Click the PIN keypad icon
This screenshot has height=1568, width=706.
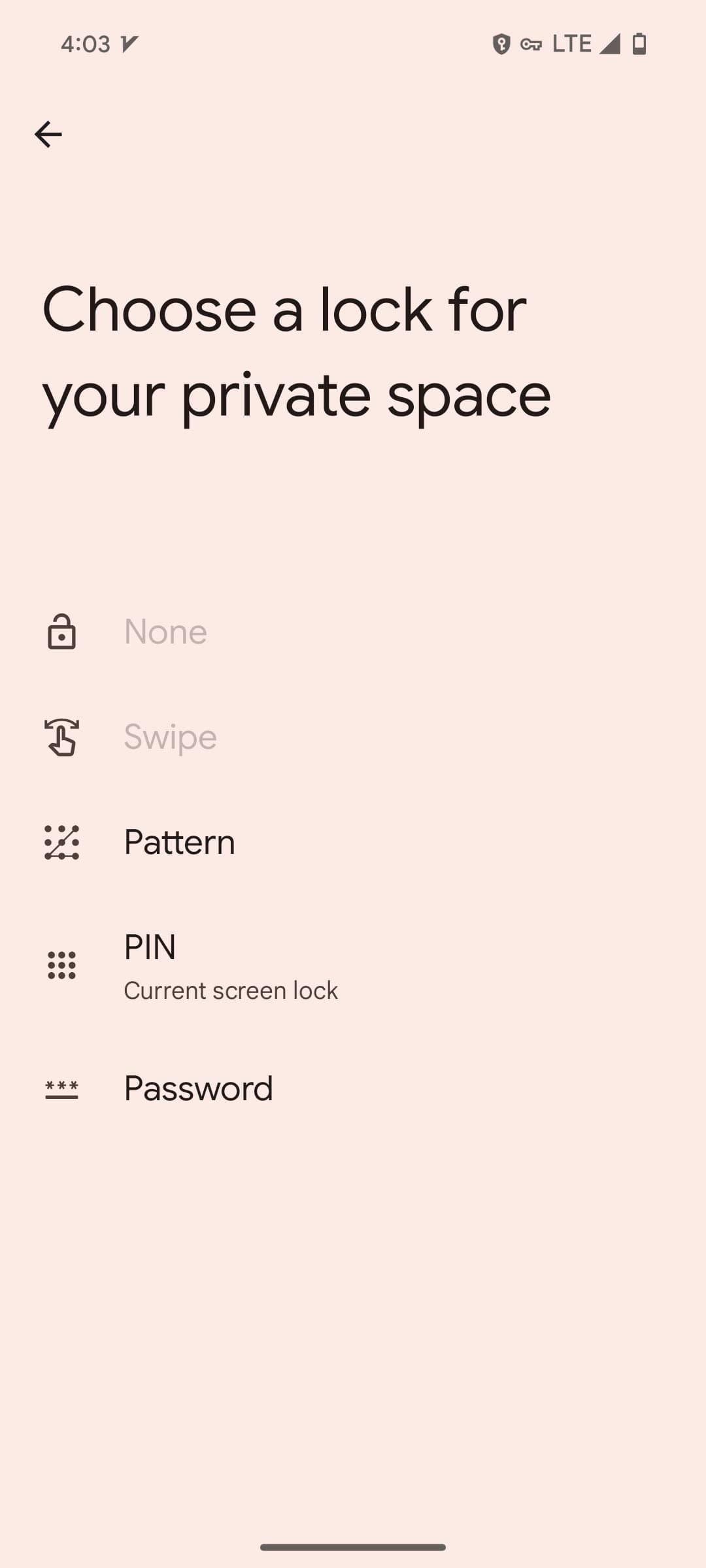click(x=62, y=966)
